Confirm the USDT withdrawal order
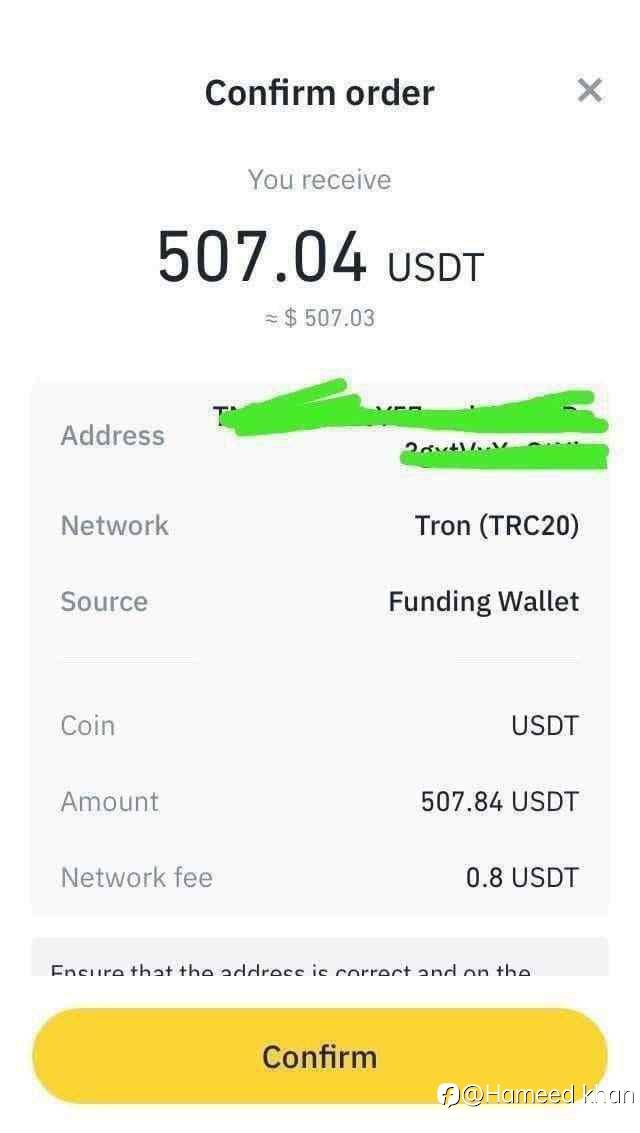The image size is (640, 1133). pos(319,1056)
